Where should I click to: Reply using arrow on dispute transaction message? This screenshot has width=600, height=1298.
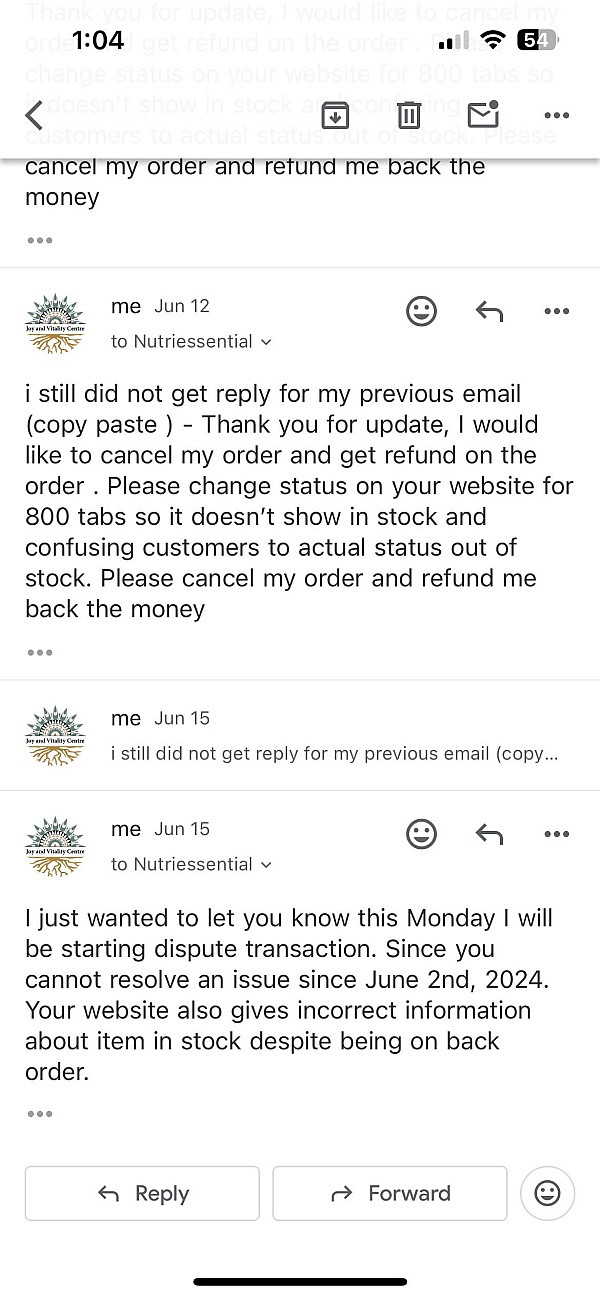coord(489,834)
